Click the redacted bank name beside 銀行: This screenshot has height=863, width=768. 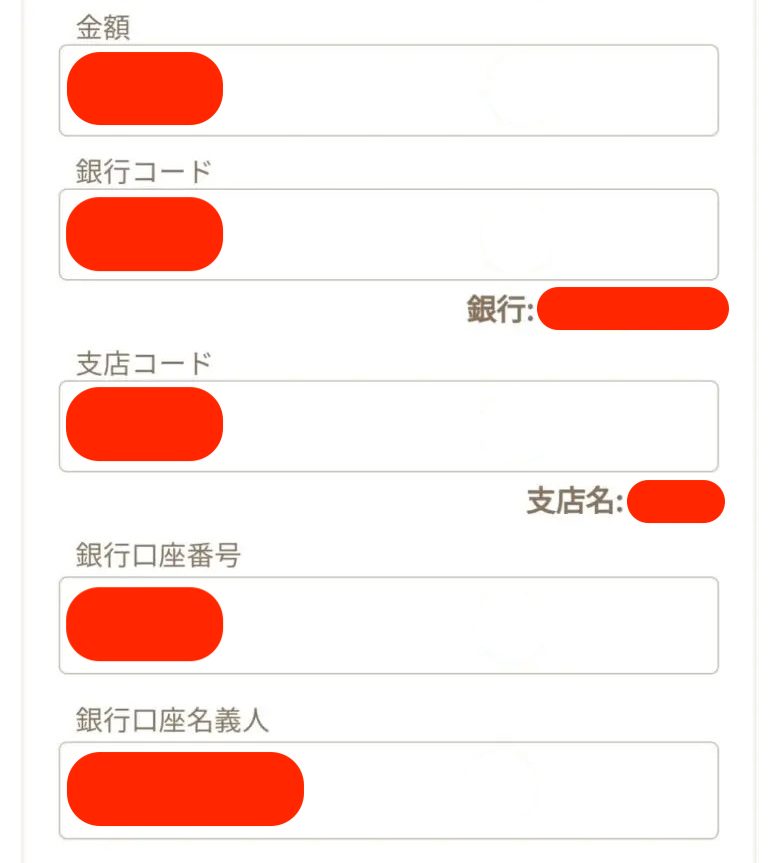pos(633,308)
